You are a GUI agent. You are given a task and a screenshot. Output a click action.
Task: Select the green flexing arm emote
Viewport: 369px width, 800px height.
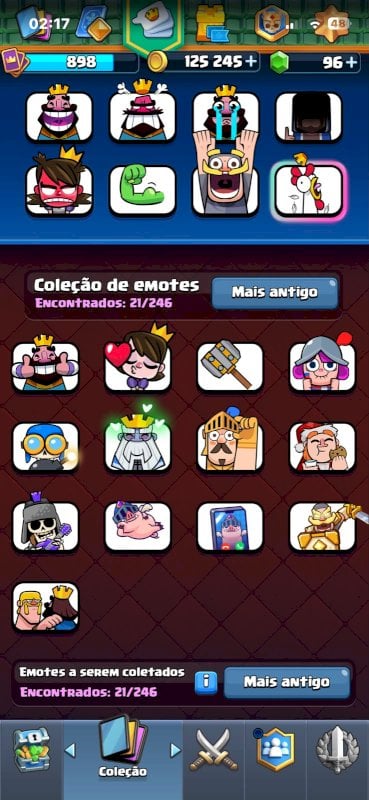(x=142, y=190)
